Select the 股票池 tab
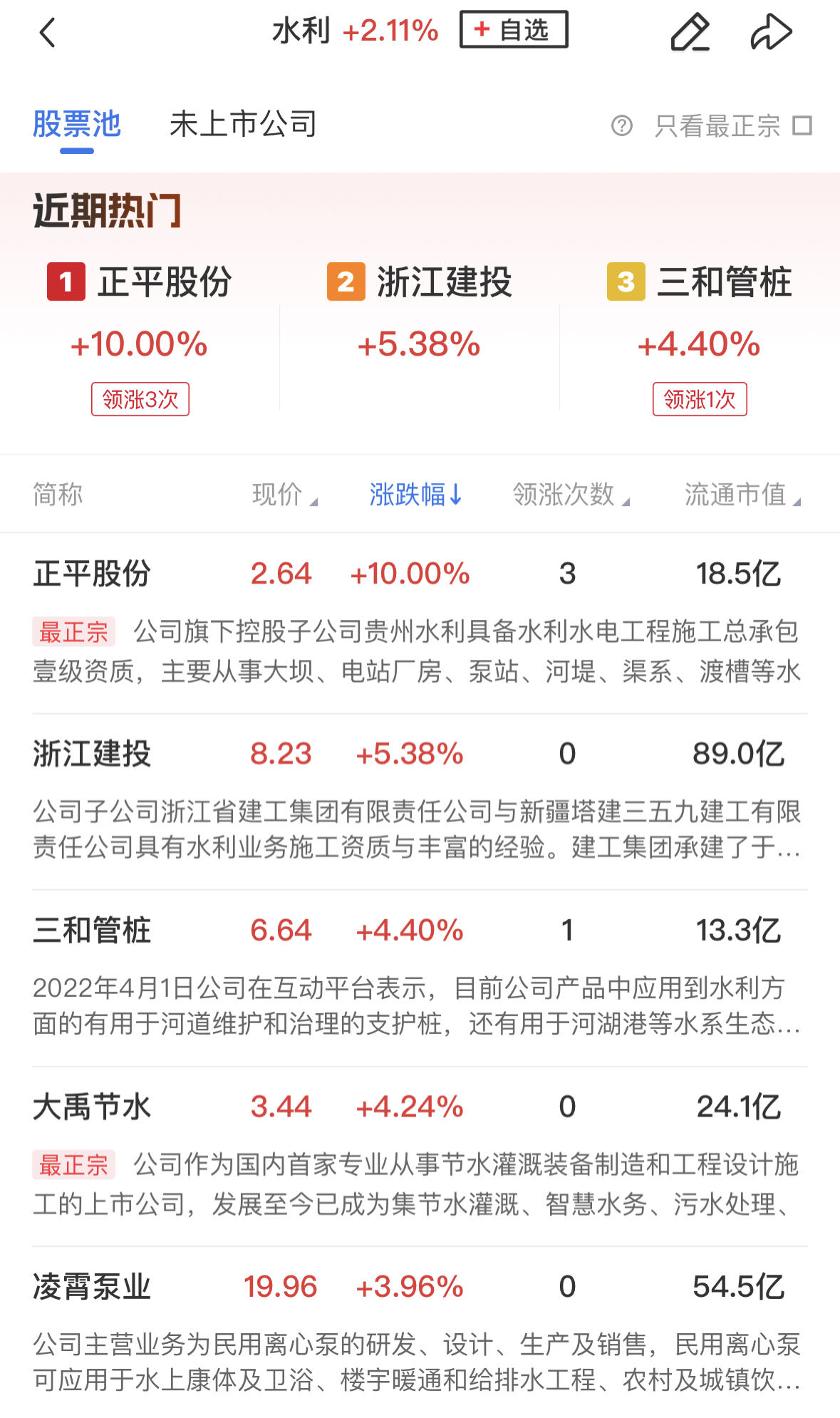Image resolution: width=840 pixels, height=1418 pixels. click(x=77, y=125)
